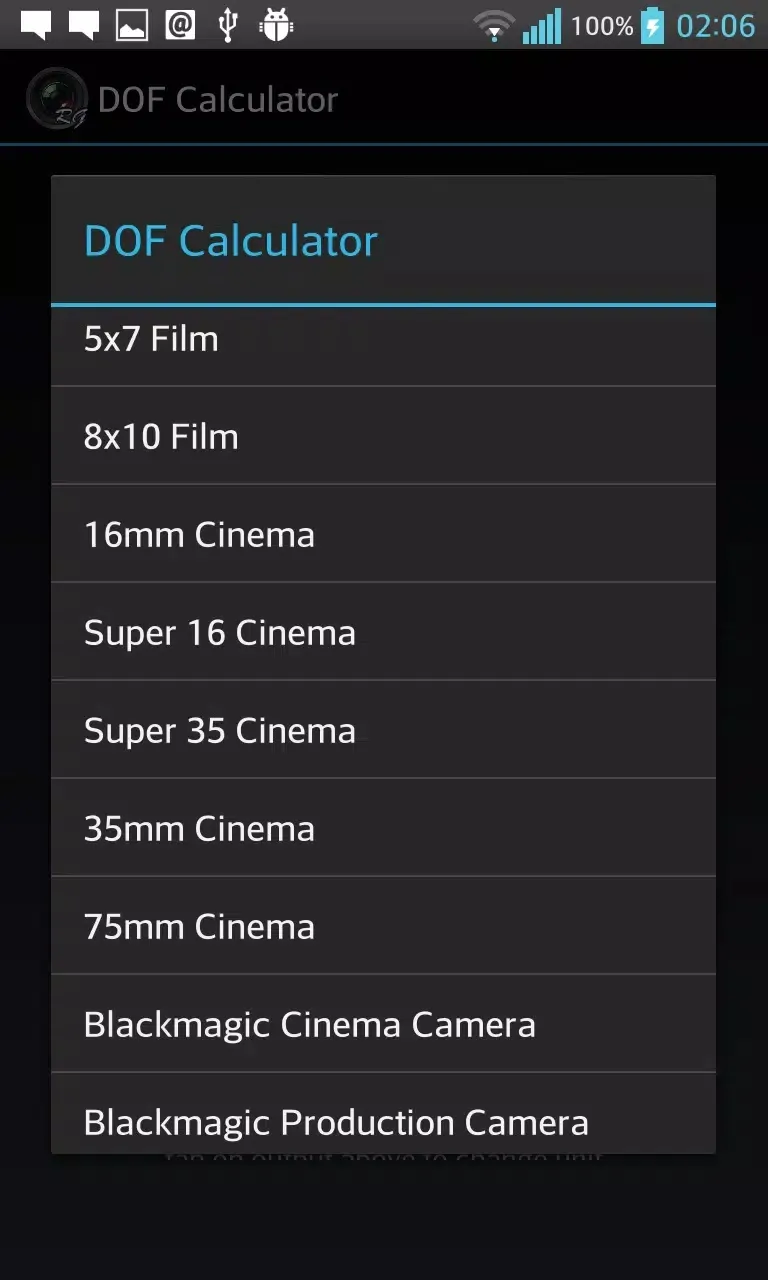Image resolution: width=768 pixels, height=1280 pixels.
Task: Choose Super 35 Cinema sensor
Action: [x=383, y=730]
